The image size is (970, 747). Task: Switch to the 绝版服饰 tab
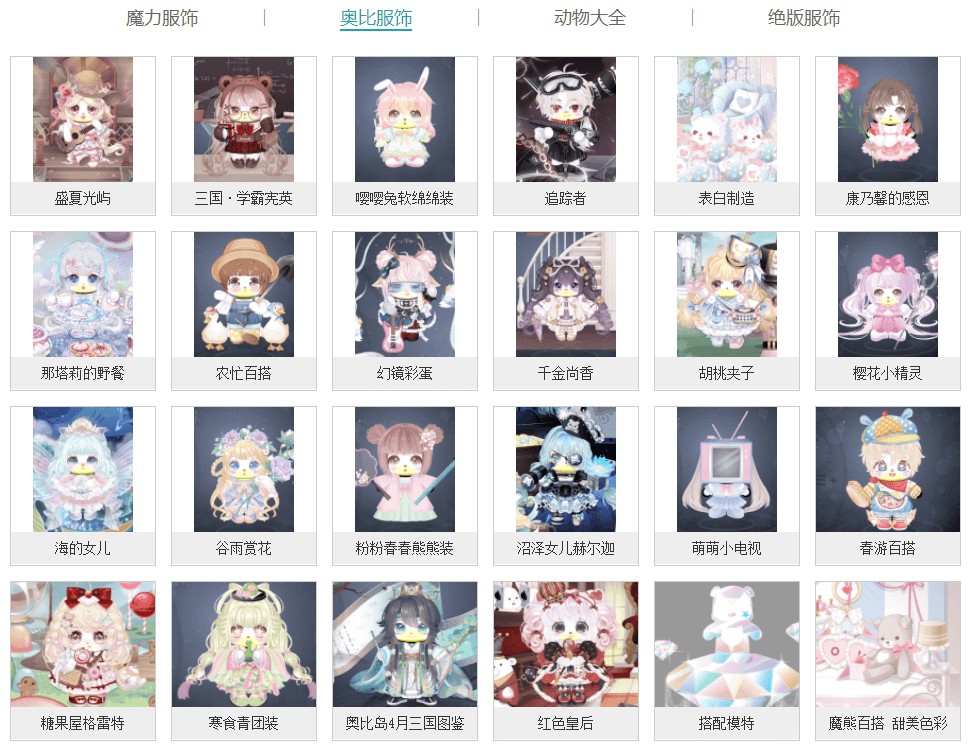point(804,18)
